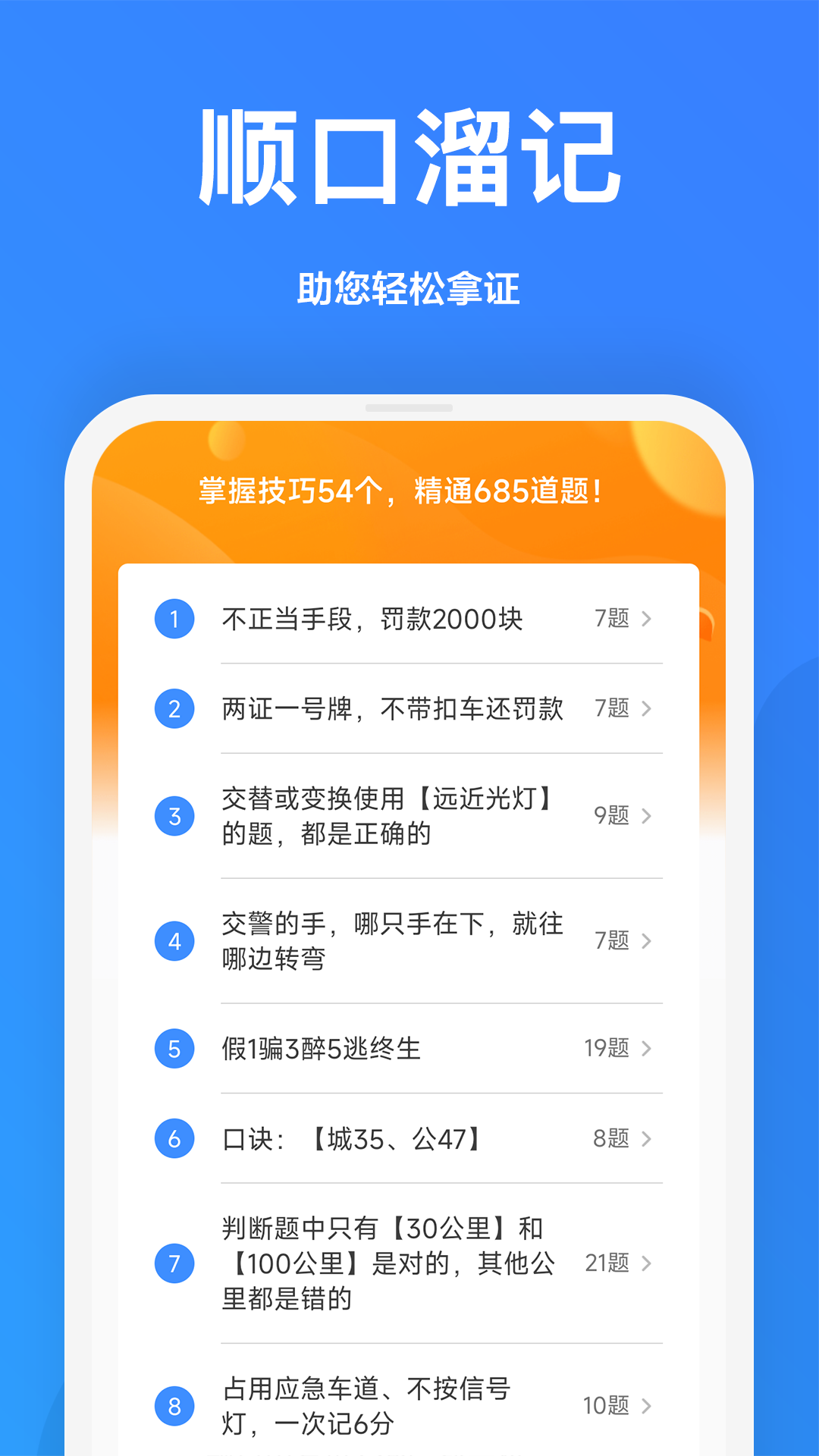The width and height of the screenshot is (819, 1456).
Task: Open the 21题 list for tip 7
Action: tap(607, 1263)
